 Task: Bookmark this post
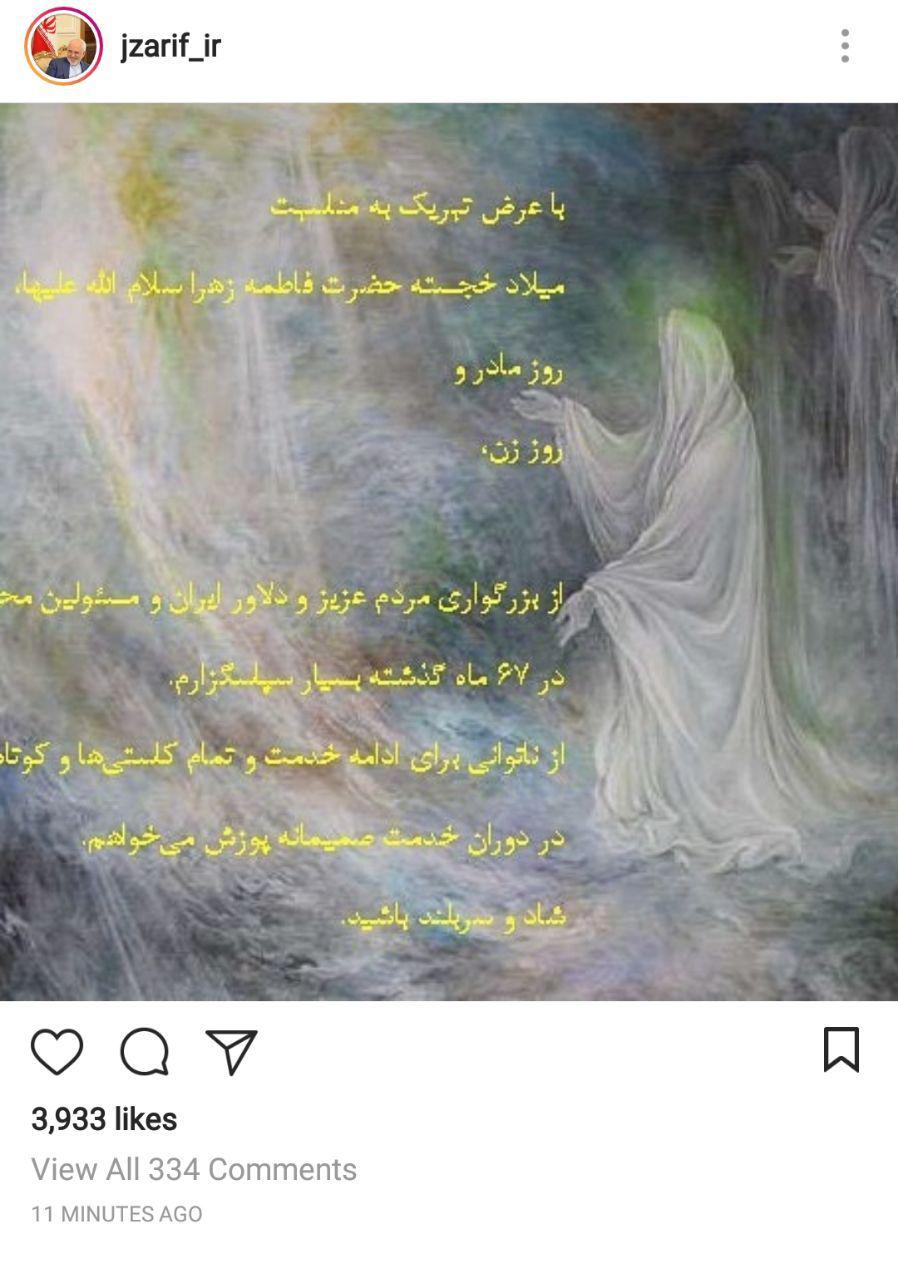pos(841,1050)
